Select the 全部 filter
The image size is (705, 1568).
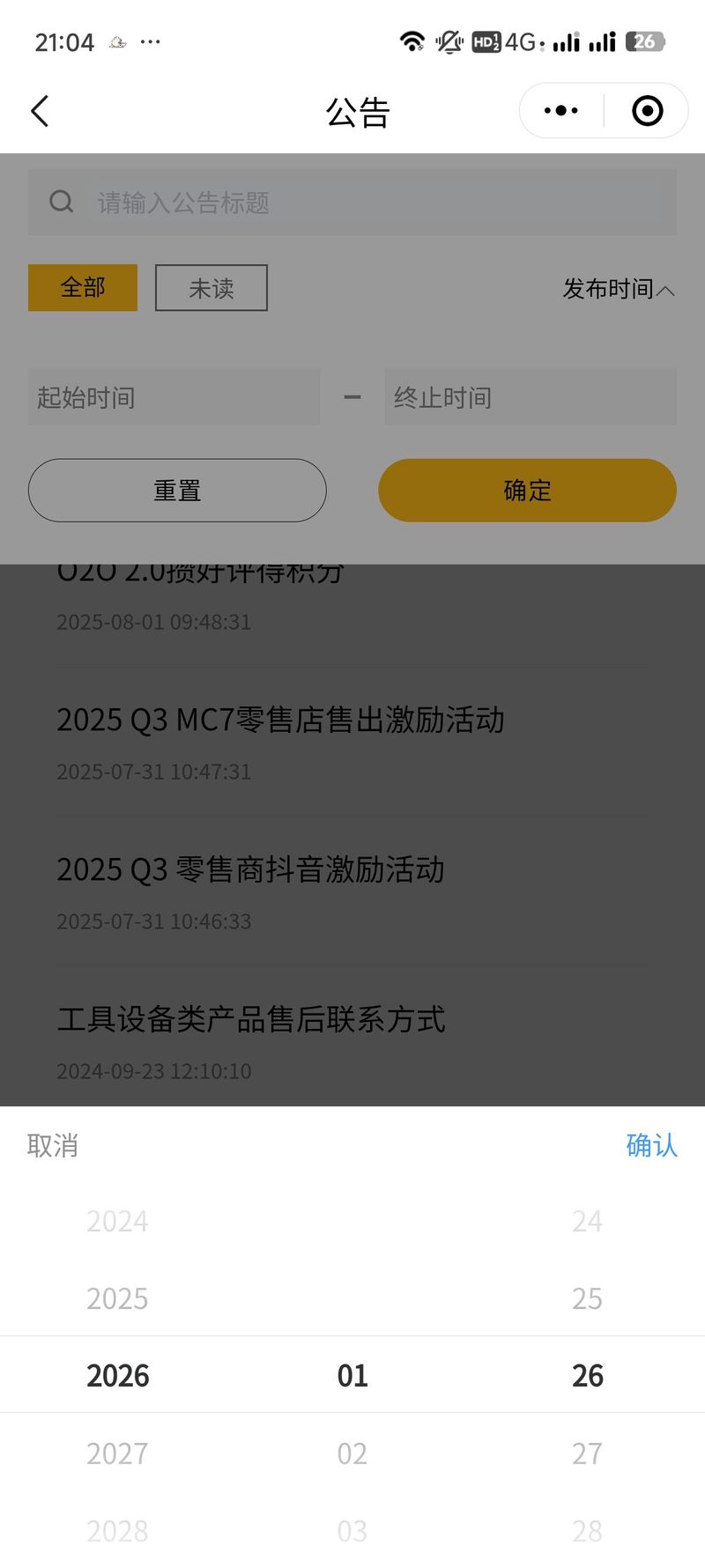click(x=83, y=288)
